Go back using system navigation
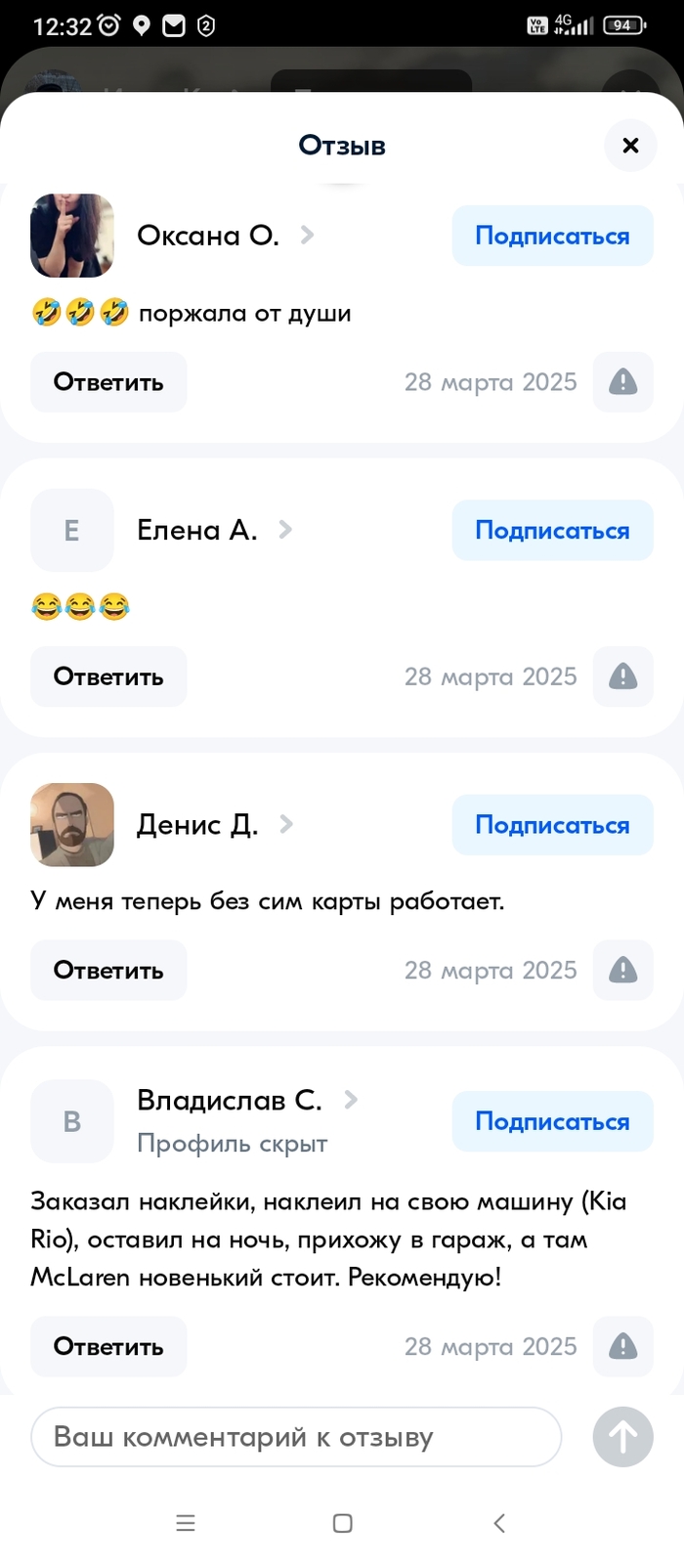684x1568 pixels. (x=499, y=1523)
